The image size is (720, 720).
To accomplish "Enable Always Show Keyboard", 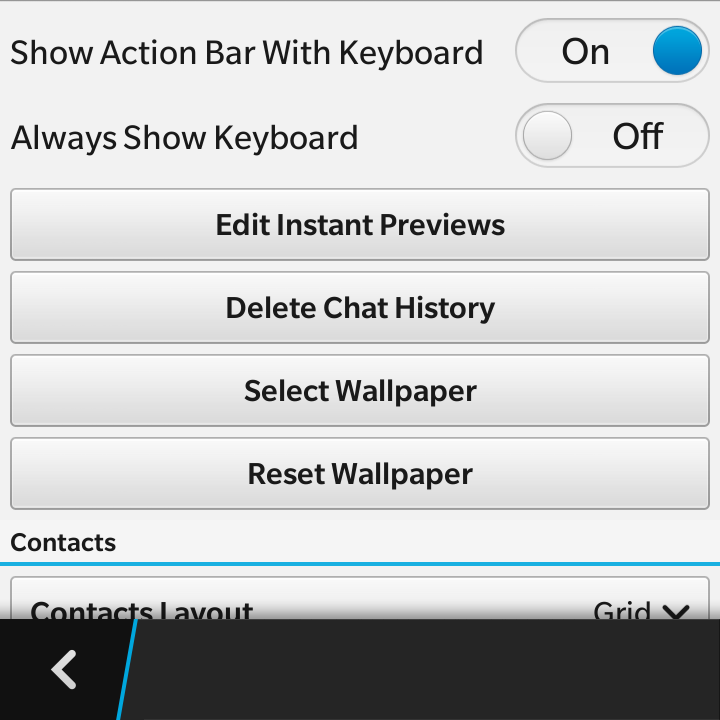I will pos(612,136).
